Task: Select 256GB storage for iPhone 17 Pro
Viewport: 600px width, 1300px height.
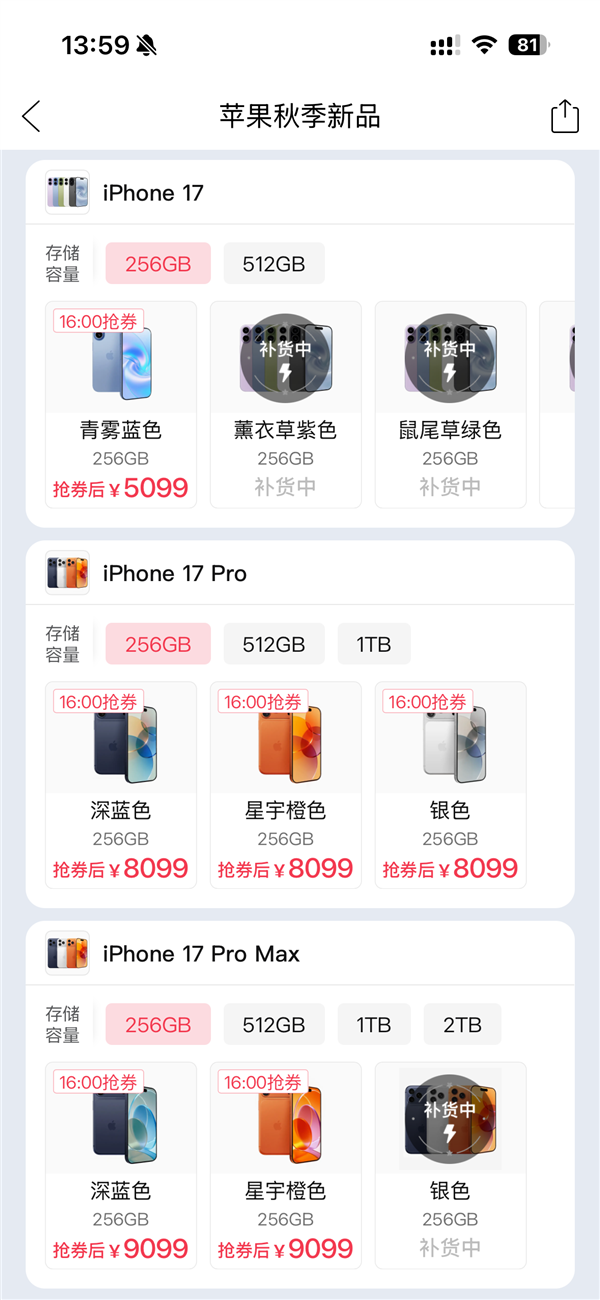Action: (x=158, y=644)
